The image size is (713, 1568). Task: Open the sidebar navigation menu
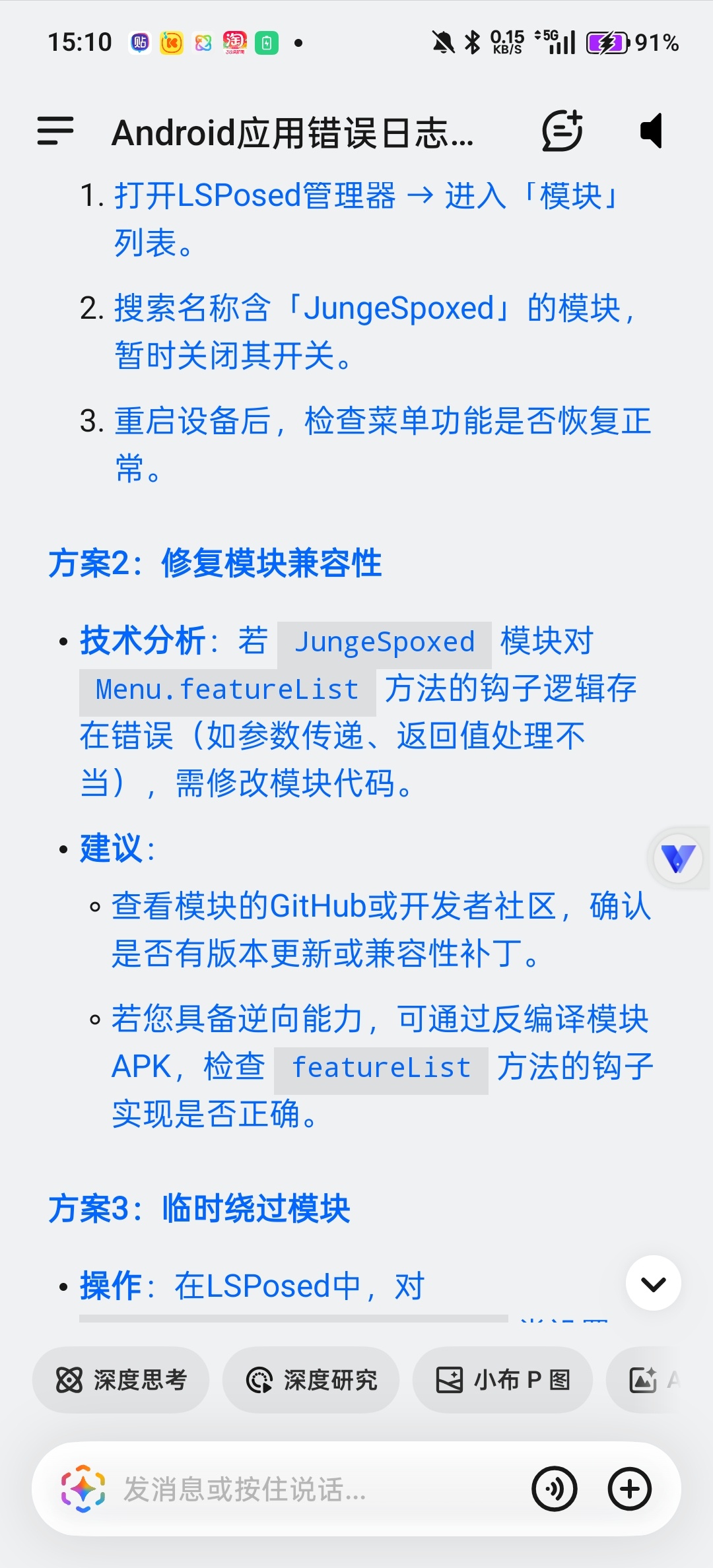(54, 130)
